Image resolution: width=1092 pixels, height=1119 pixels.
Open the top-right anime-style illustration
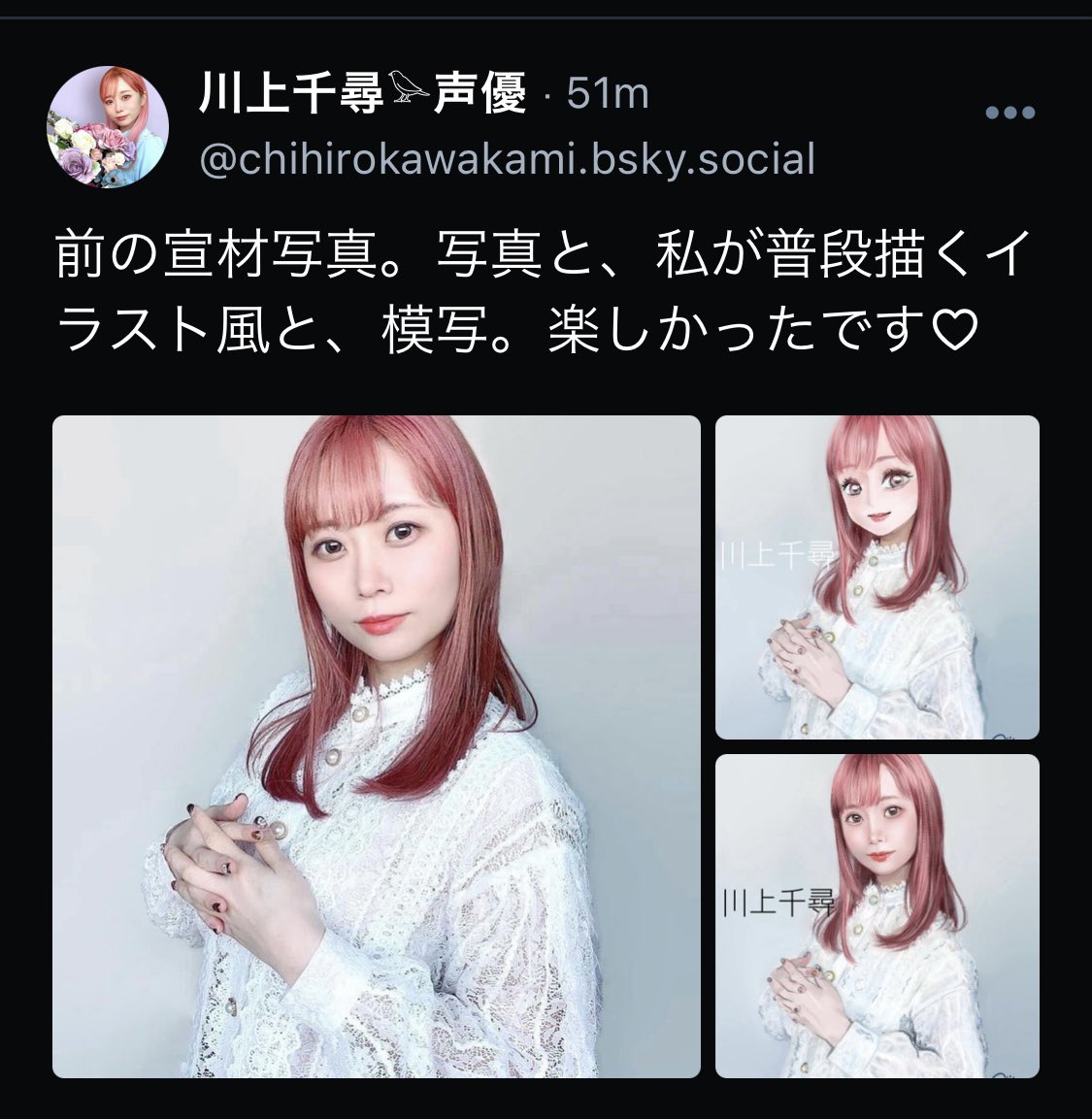[x=877, y=576]
